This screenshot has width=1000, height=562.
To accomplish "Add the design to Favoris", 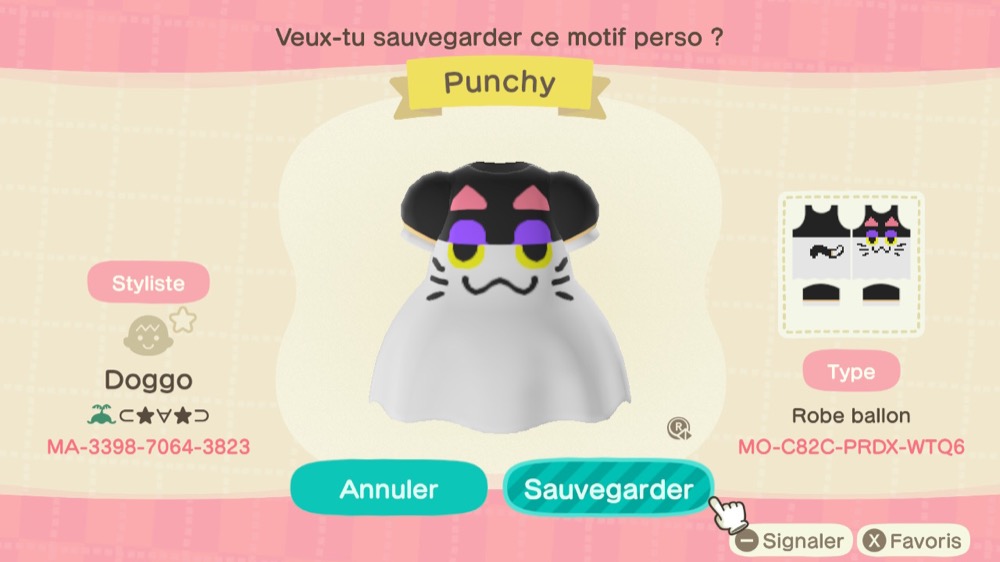I will pyautogui.click(x=915, y=541).
